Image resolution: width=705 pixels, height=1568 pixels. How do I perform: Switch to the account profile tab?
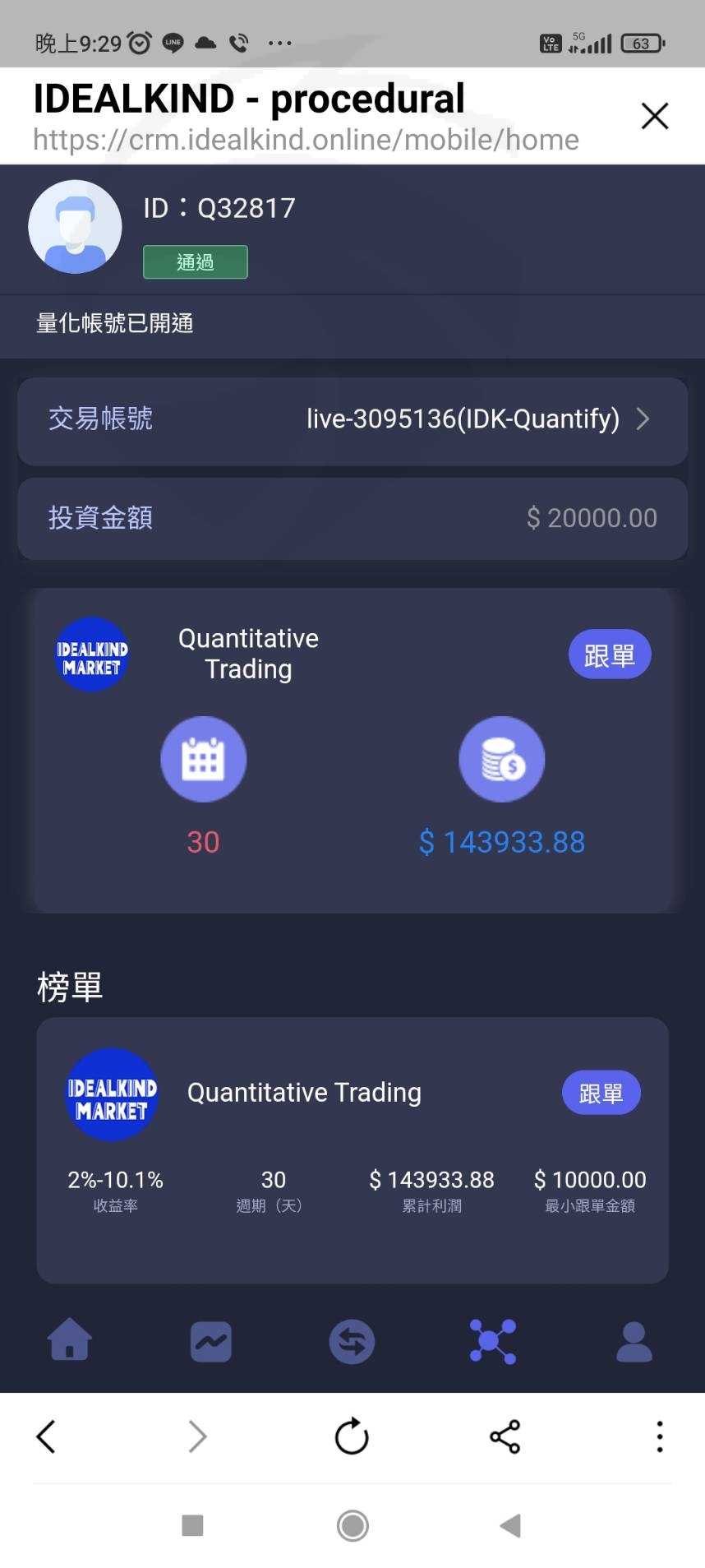(634, 1342)
